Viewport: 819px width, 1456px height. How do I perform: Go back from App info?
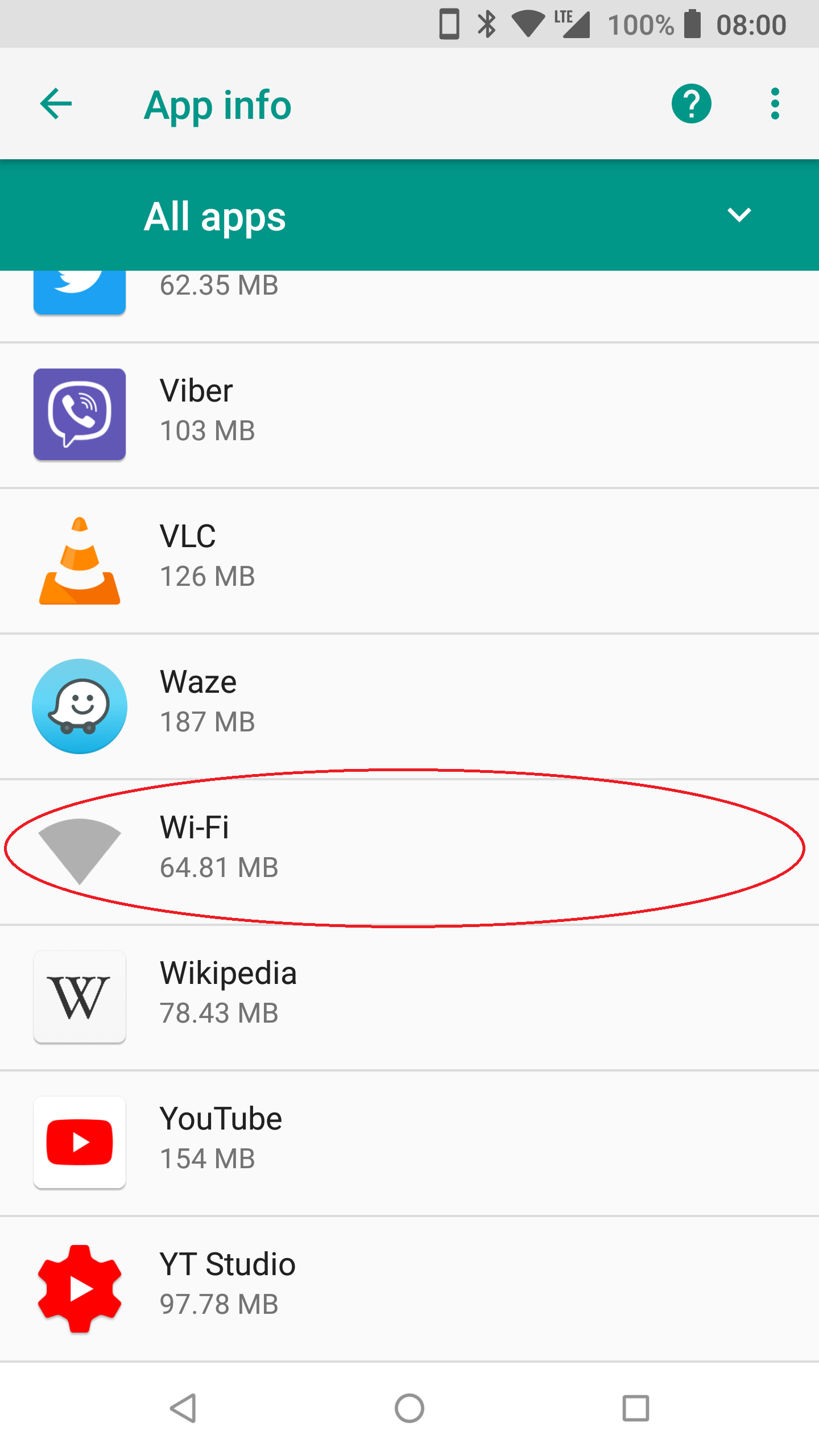(56, 104)
